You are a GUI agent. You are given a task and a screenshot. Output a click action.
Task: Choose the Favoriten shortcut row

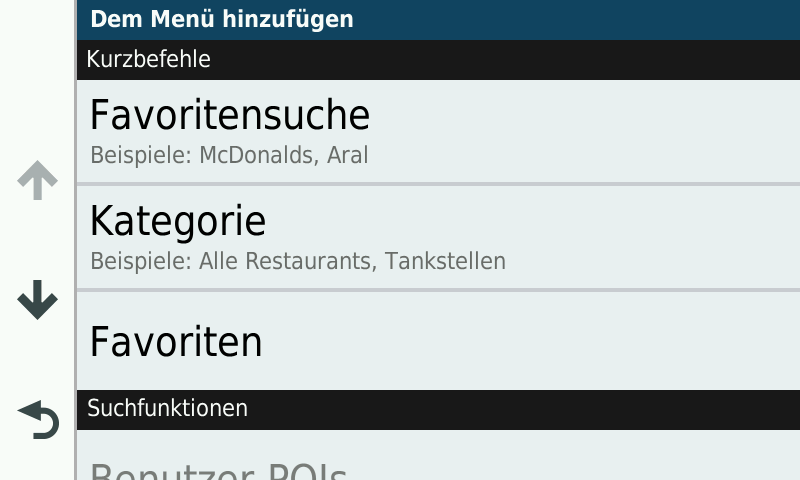437,341
